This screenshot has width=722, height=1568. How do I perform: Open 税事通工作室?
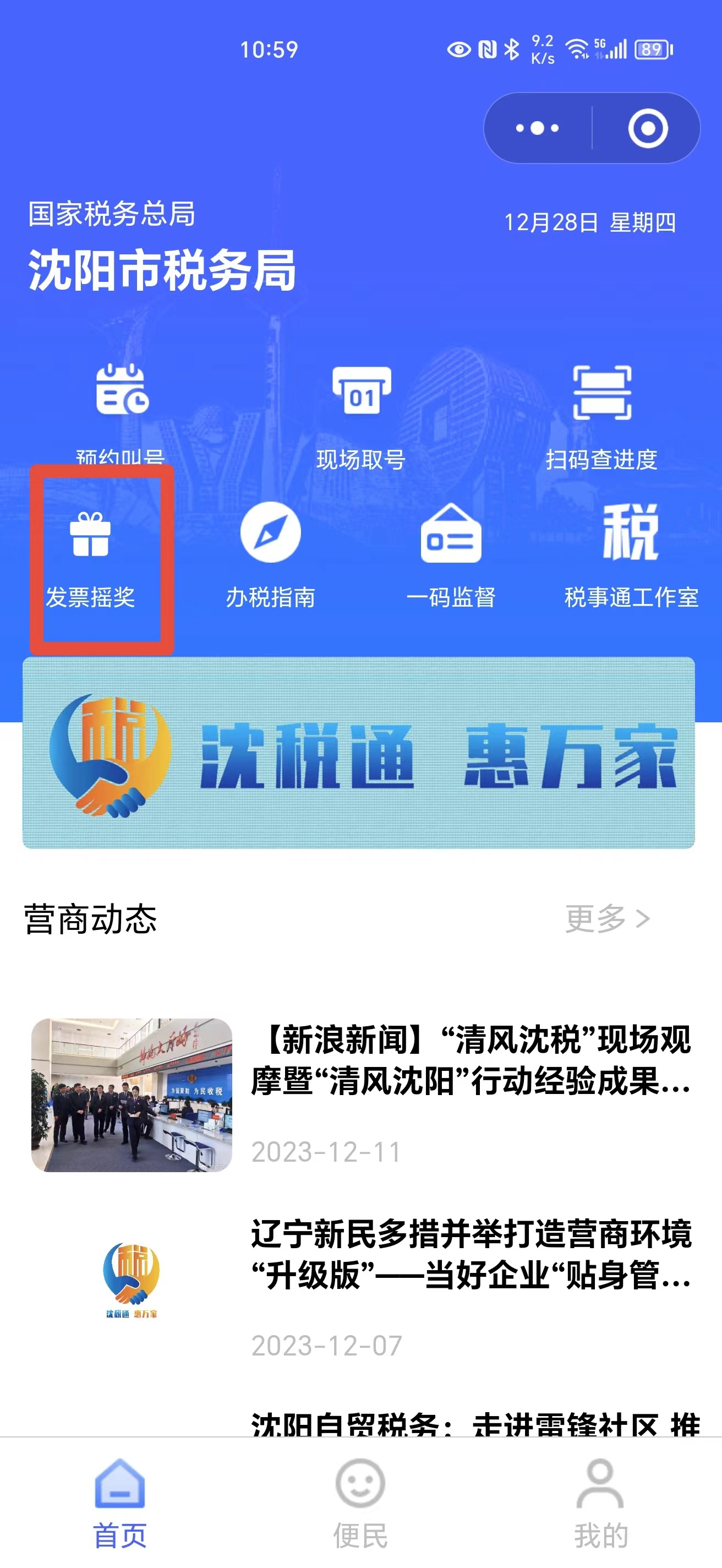click(631, 557)
